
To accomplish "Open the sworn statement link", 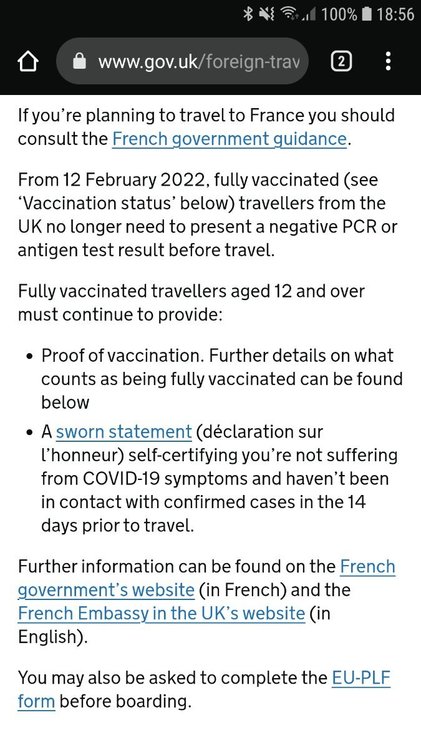I will click(x=123, y=431).
